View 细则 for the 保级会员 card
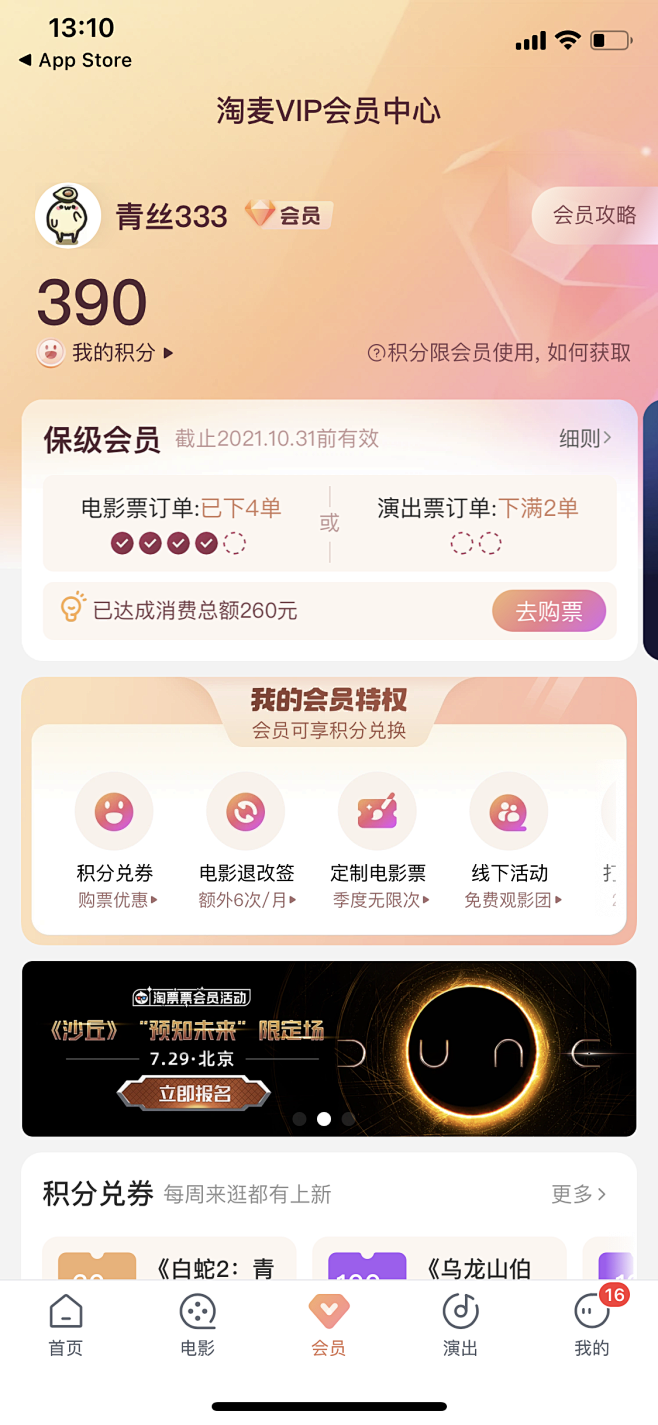The height and width of the screenshot is (1425, 658). 585,438
